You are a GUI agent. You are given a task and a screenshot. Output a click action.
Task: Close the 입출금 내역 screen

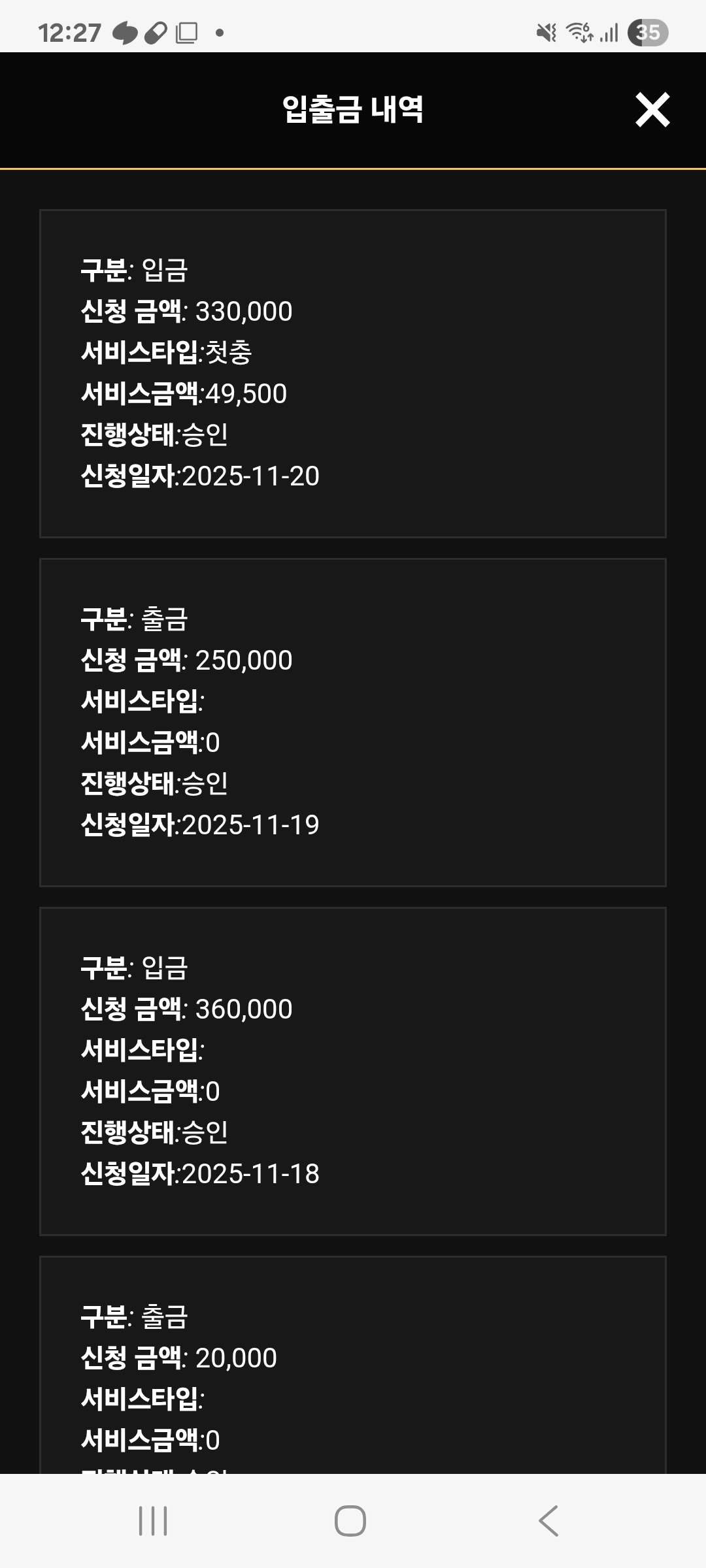(x=652, y=110)
